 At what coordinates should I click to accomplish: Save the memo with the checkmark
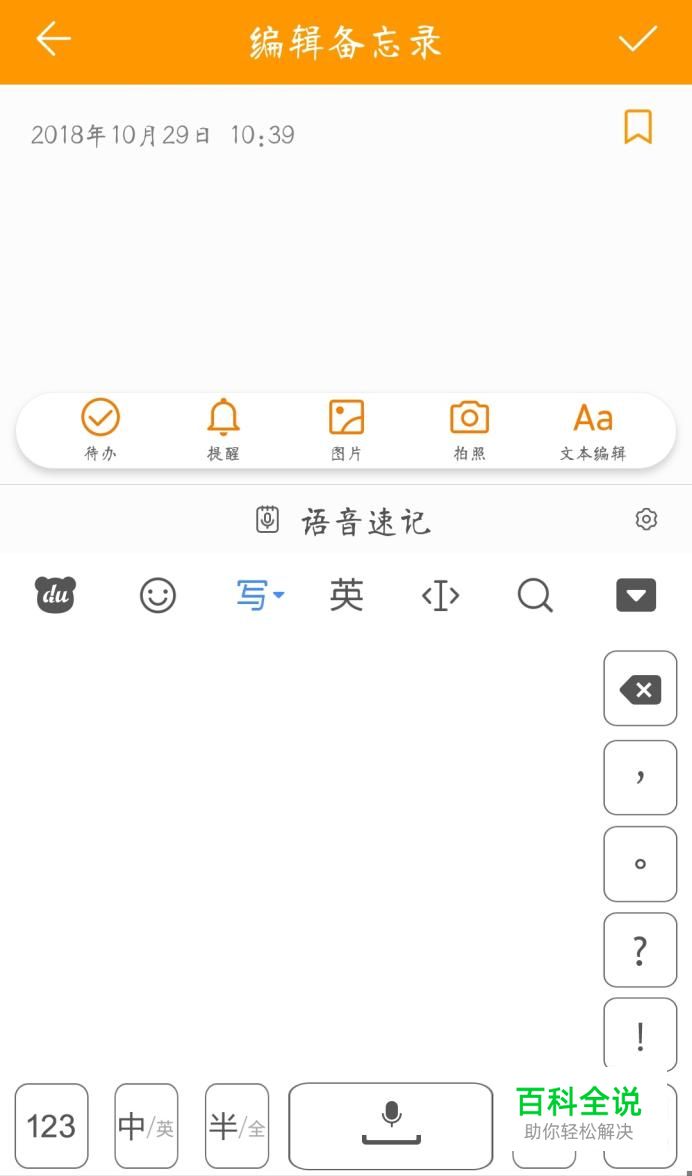pyautogui.click(x=637, y=39)
